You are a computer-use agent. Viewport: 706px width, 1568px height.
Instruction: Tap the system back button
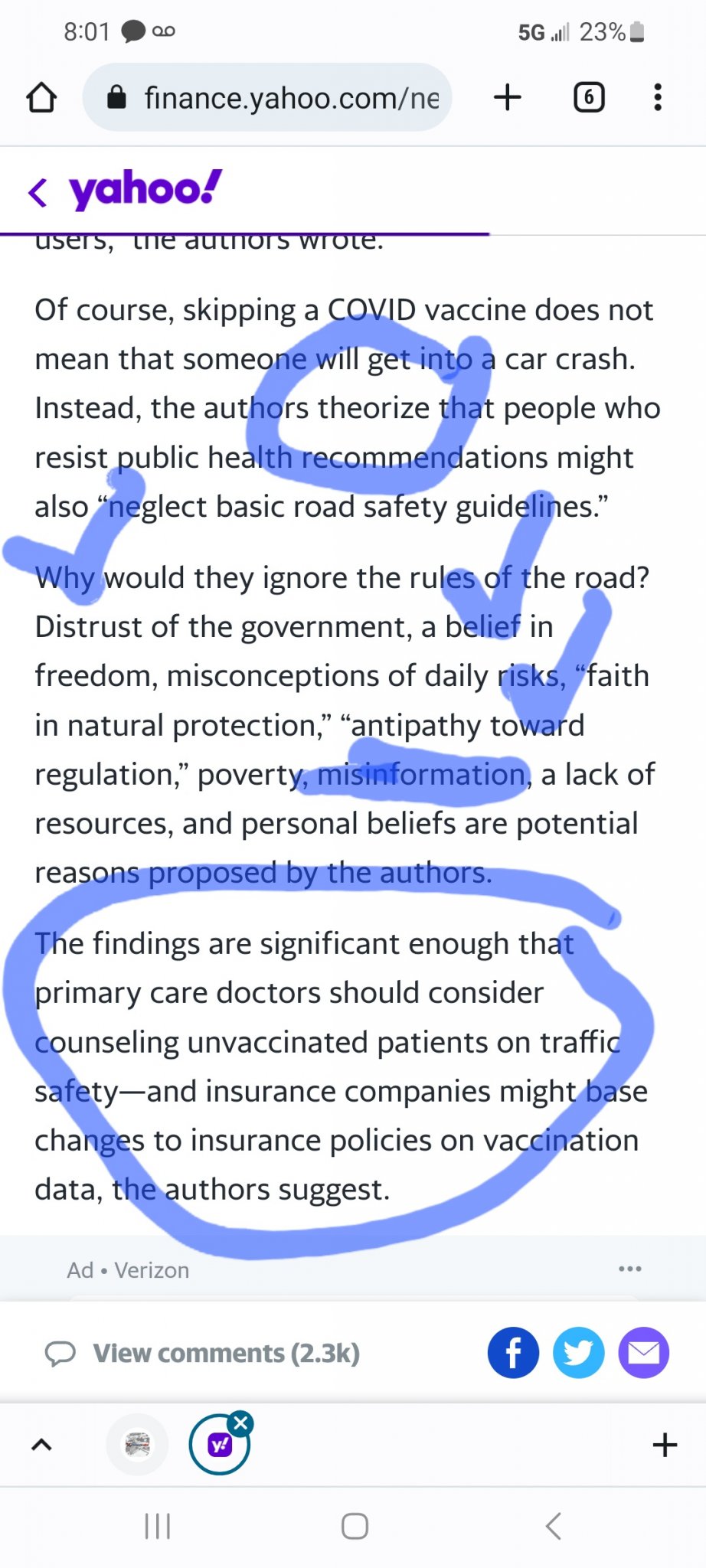click(x=553, y=1526)
